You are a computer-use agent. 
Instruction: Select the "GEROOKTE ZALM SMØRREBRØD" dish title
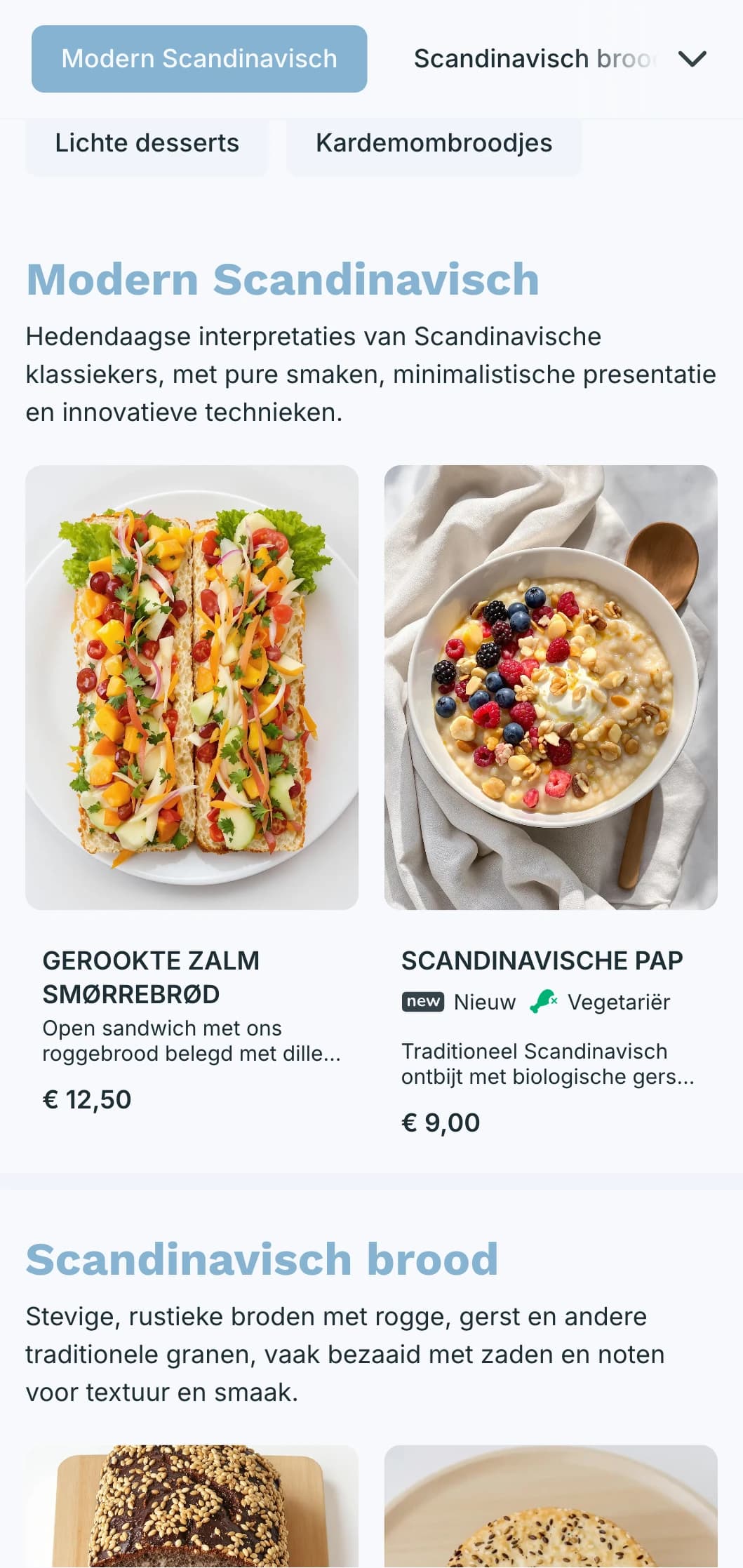point(152,977)
